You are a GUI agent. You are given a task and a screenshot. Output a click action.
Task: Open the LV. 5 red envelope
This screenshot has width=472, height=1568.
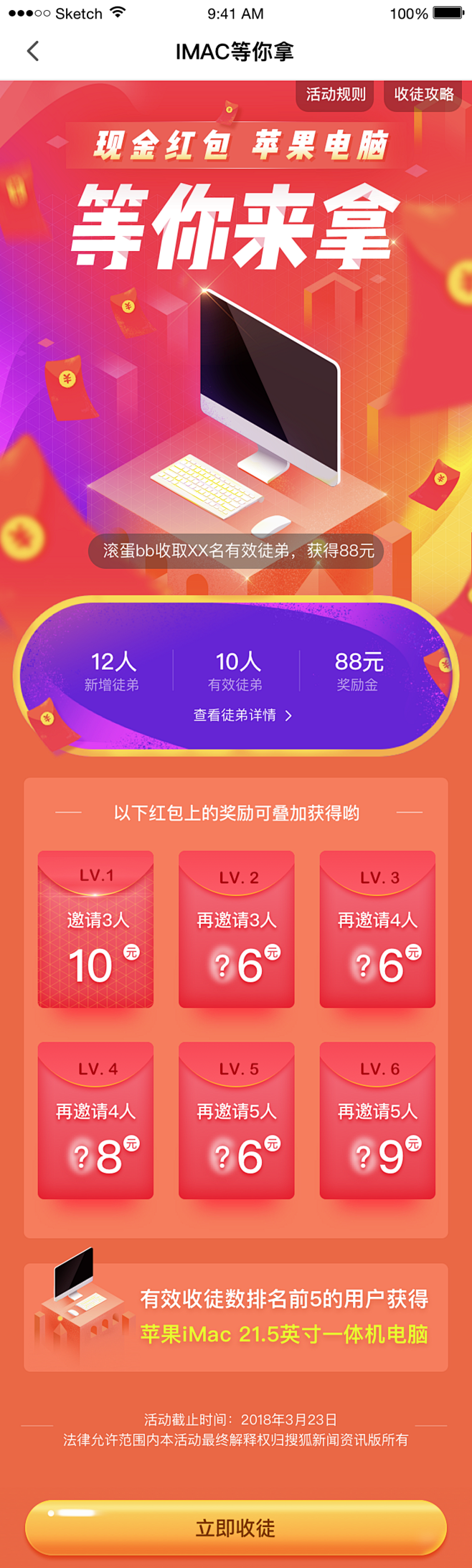(x=236, y=1120)
